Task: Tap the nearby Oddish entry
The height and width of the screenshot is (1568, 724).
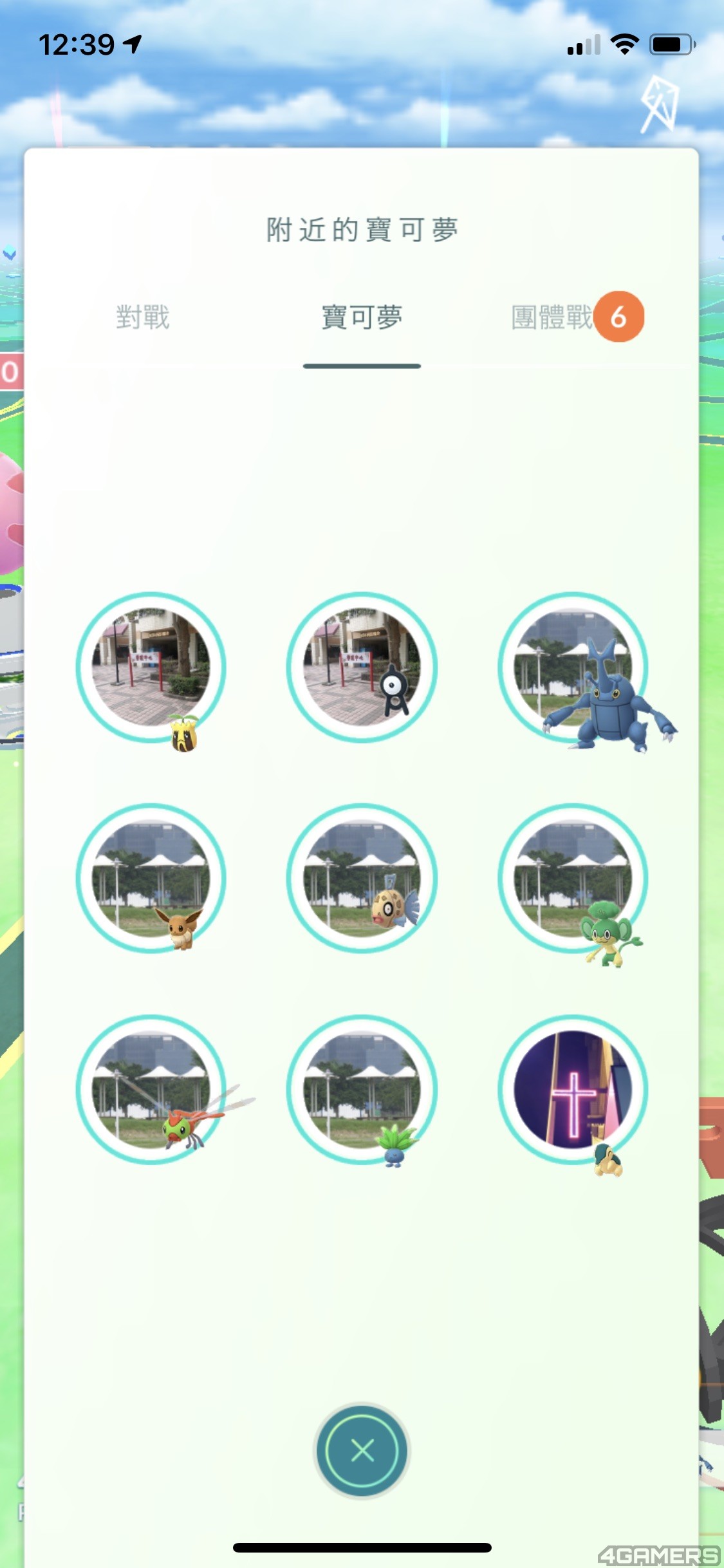Action: coord(362,1090)
